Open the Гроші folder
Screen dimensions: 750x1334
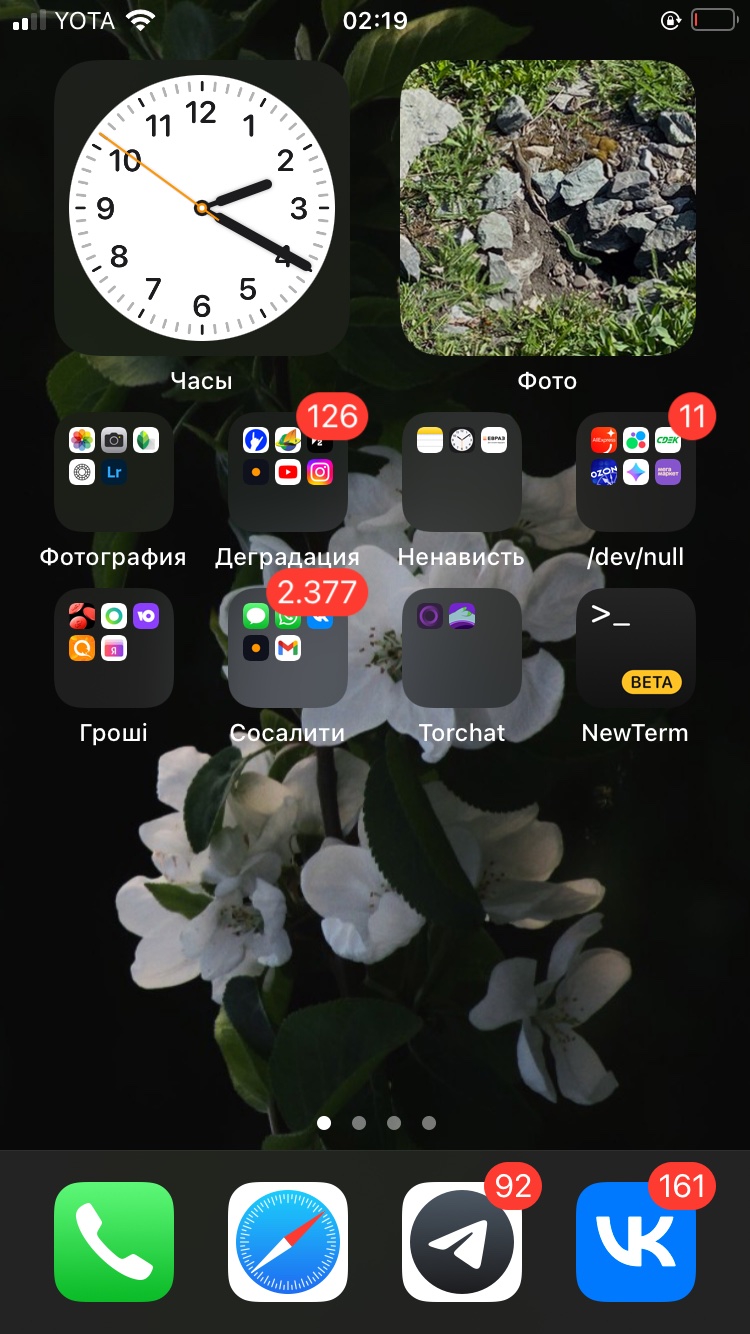point(114,648)
